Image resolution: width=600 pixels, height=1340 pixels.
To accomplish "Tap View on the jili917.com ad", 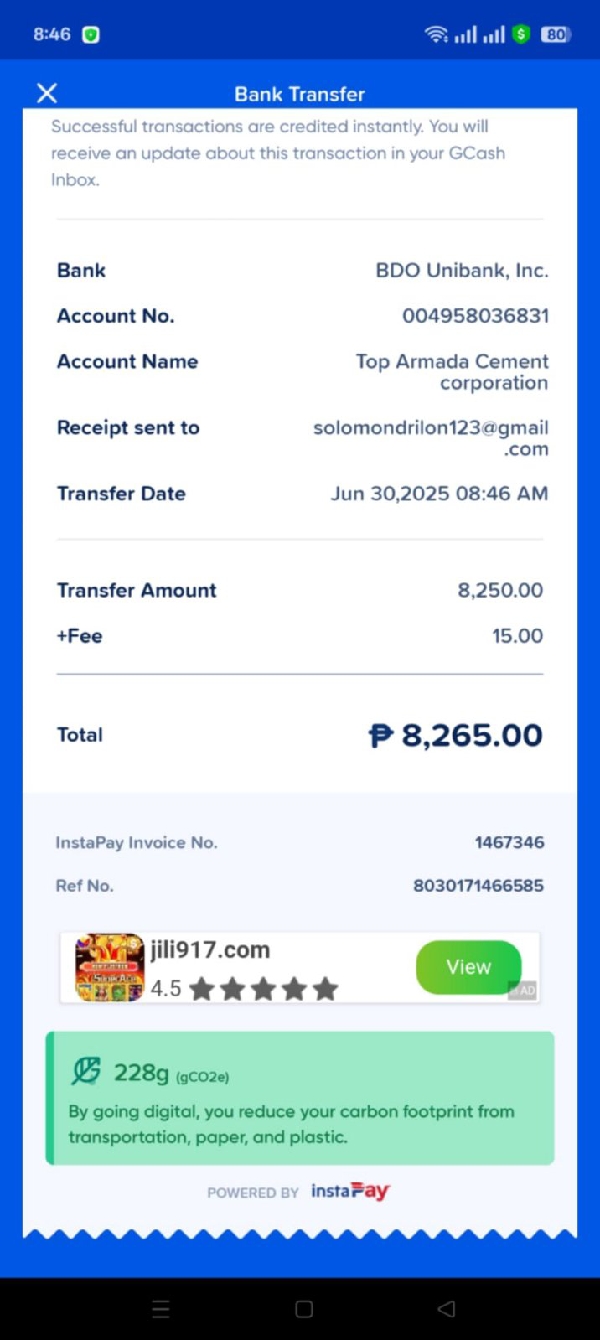I will 468,967.
